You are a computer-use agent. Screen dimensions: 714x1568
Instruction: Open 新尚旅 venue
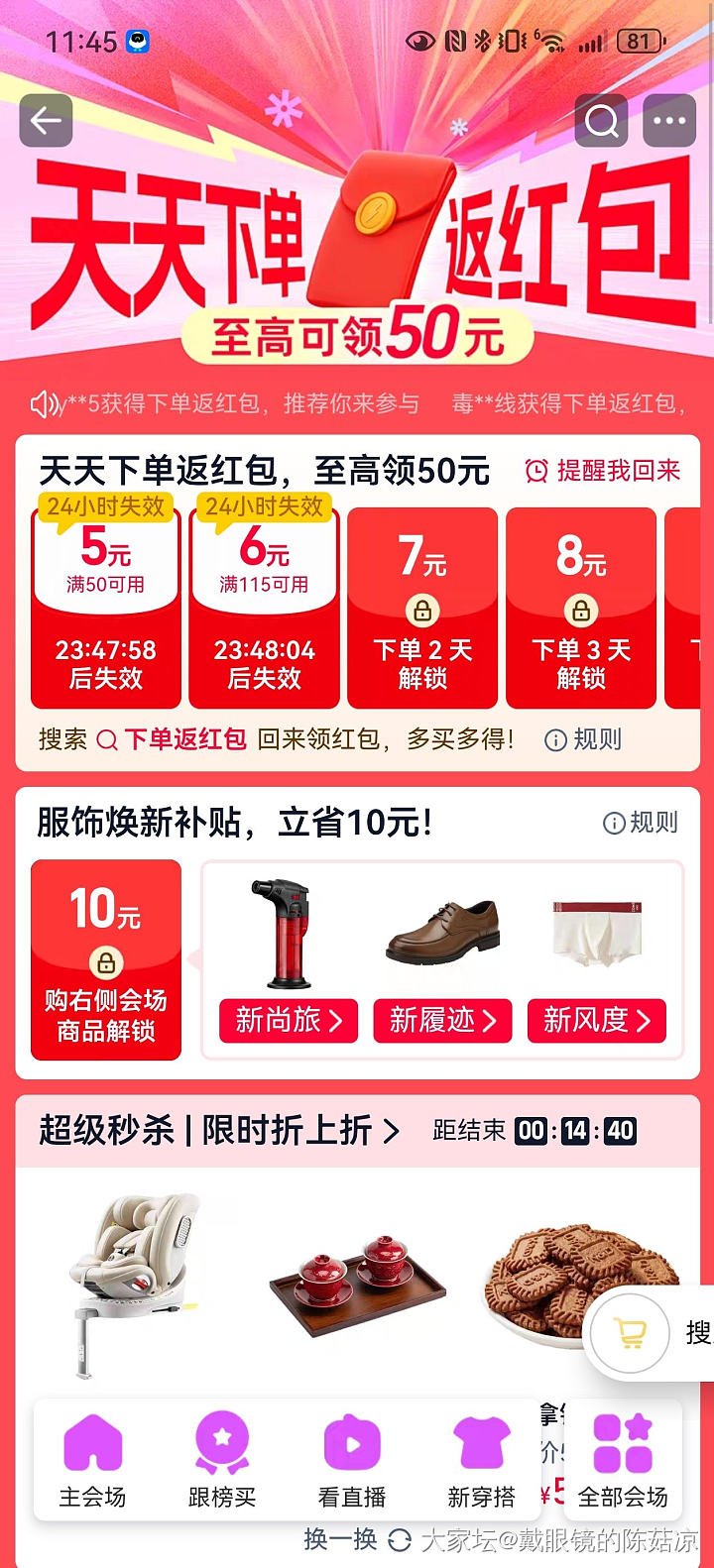coord(288,1021)
